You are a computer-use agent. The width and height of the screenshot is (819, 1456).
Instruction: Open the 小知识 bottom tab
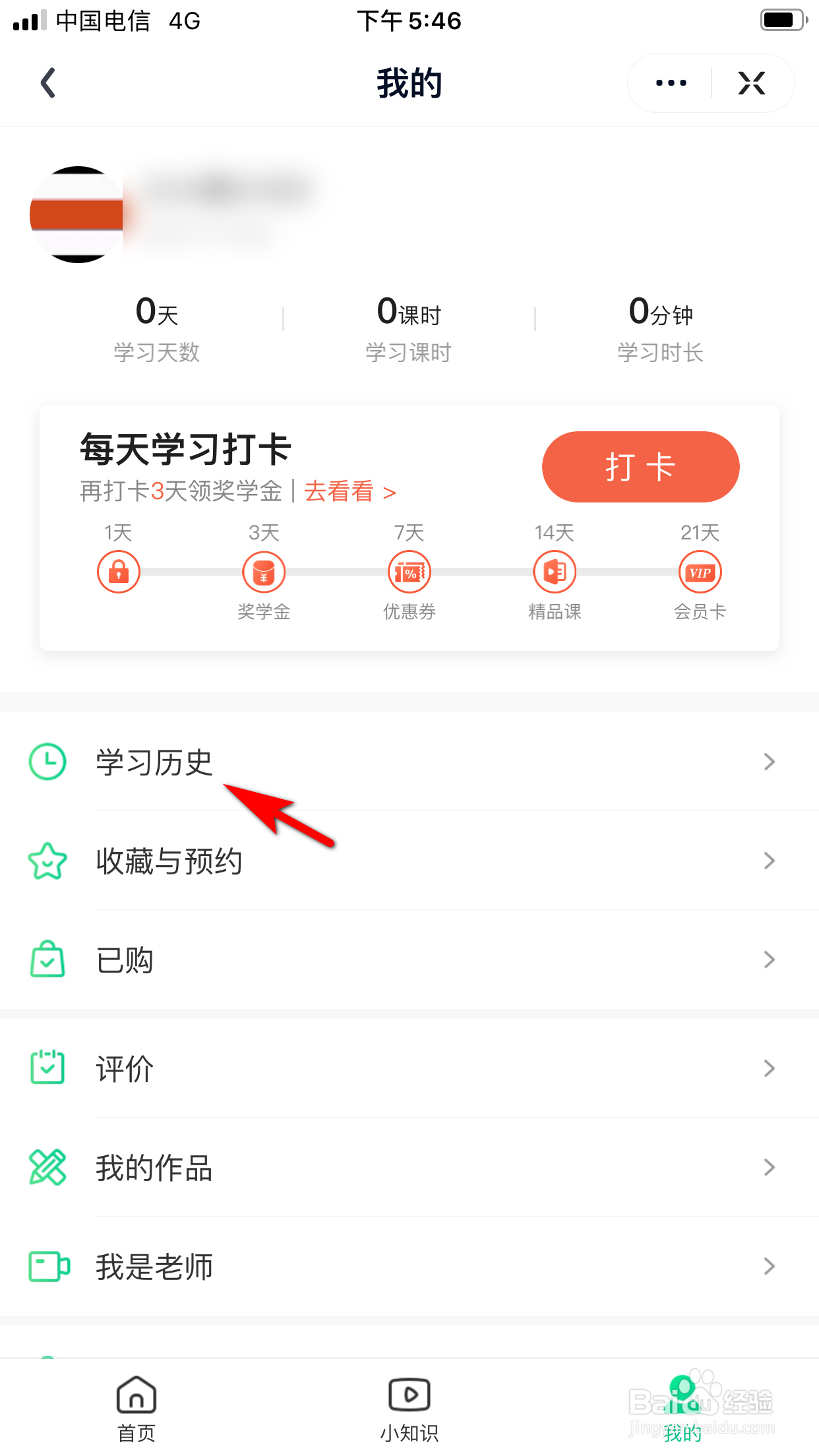pos(409,1408)
